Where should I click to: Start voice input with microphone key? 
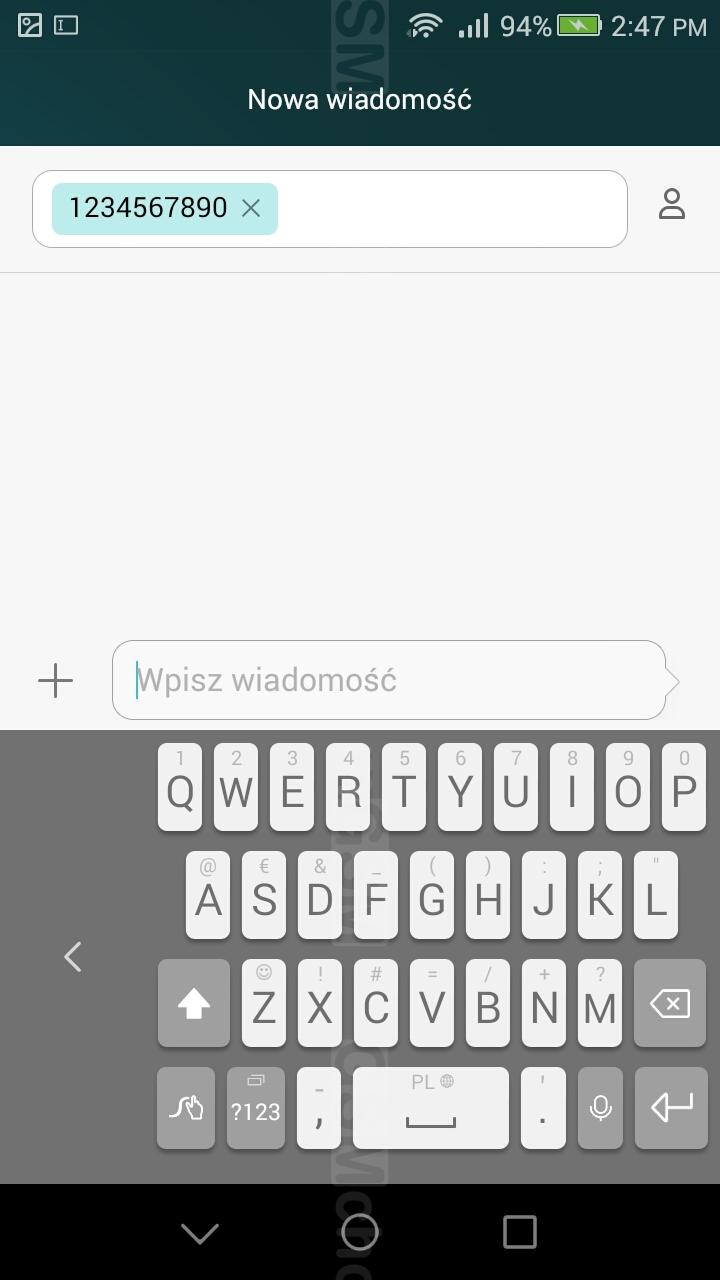point(600,1108)
